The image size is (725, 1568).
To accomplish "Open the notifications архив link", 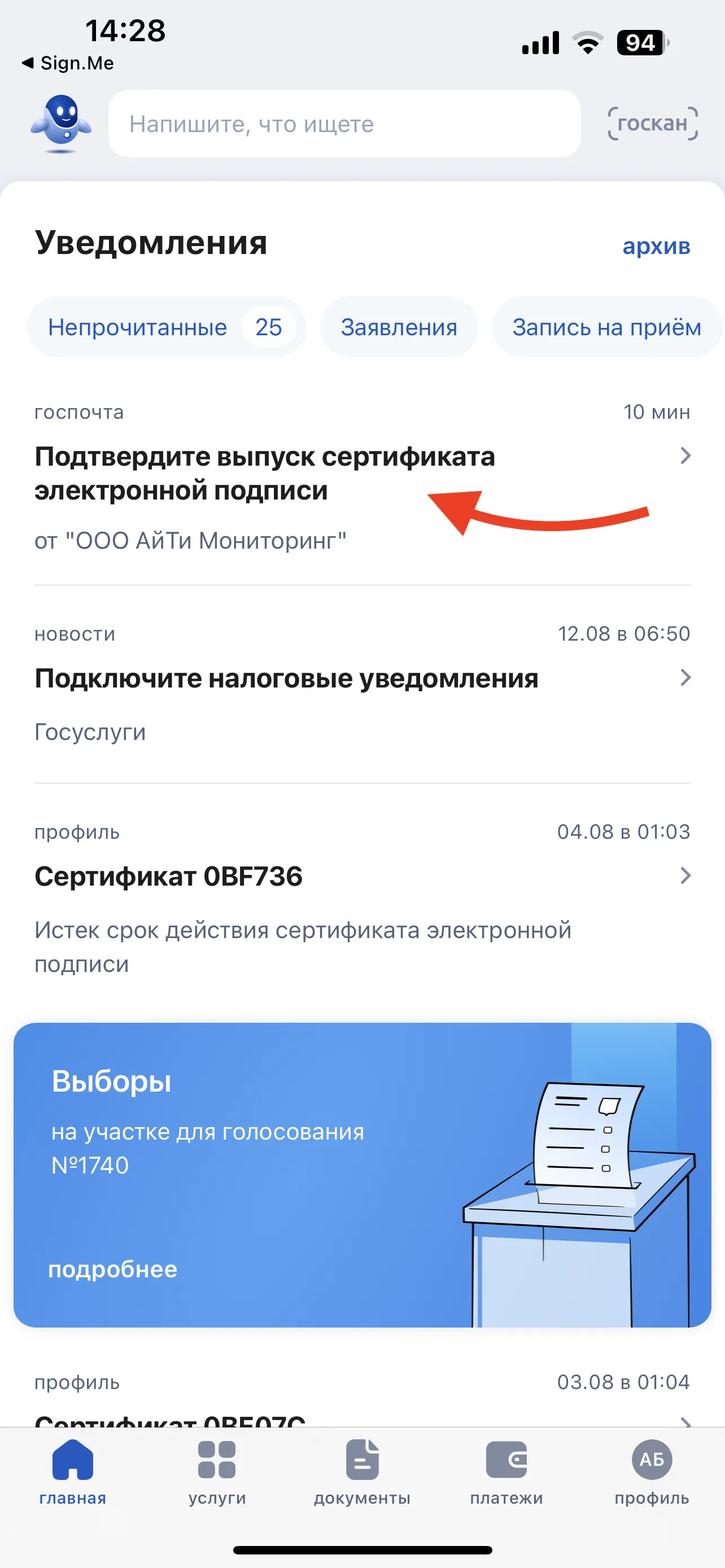I will [x=656, y=246].
